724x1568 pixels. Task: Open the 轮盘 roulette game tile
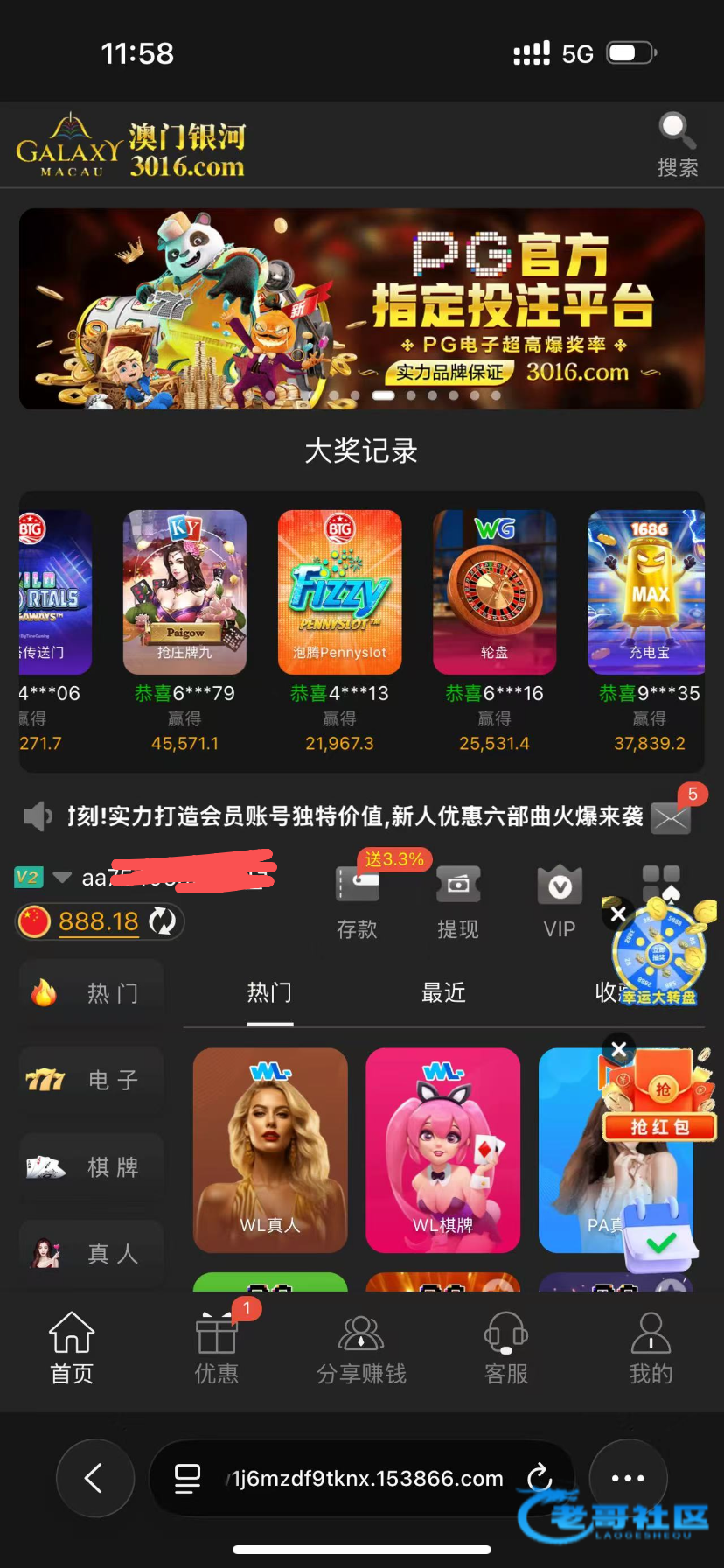click(x=494, y=591)
